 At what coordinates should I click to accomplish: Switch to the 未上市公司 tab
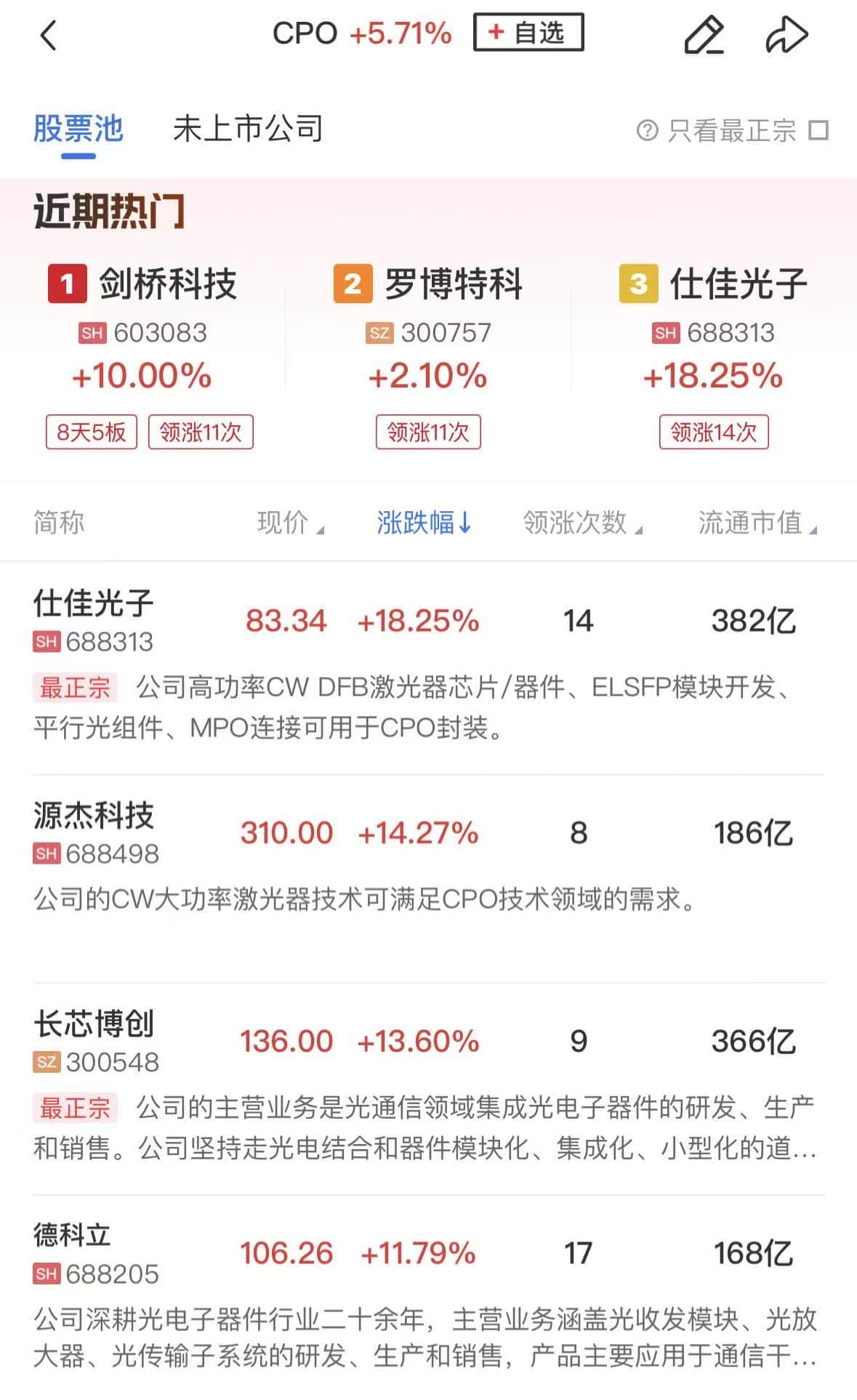tap(248, 129)
